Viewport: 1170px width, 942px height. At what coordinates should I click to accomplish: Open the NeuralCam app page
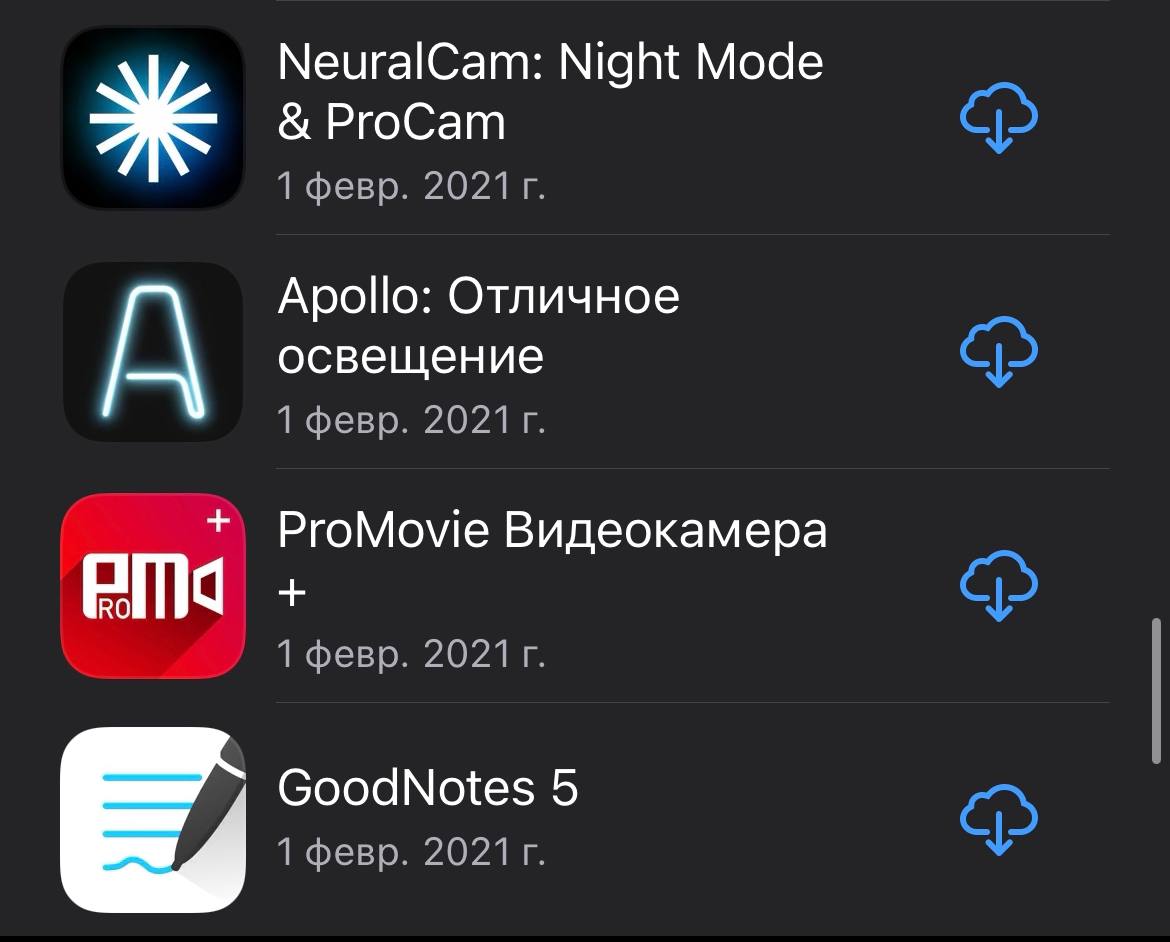click(550, 92)
